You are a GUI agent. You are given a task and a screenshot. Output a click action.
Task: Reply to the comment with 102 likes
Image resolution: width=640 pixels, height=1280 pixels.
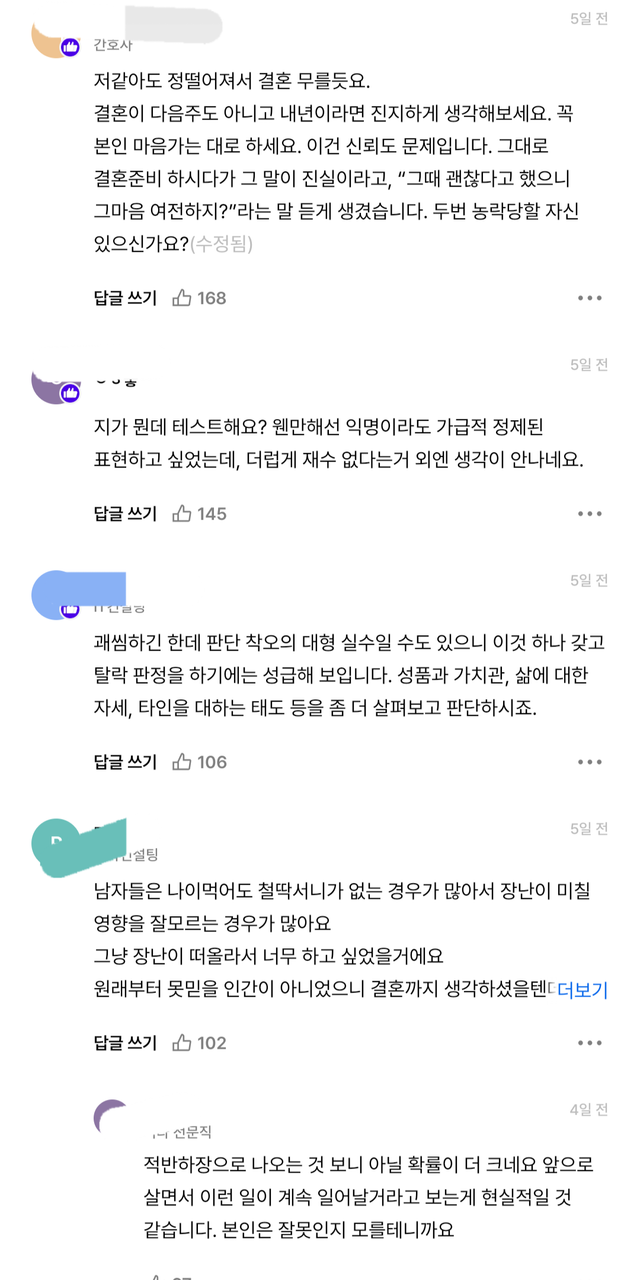(x=125, y=1043)
